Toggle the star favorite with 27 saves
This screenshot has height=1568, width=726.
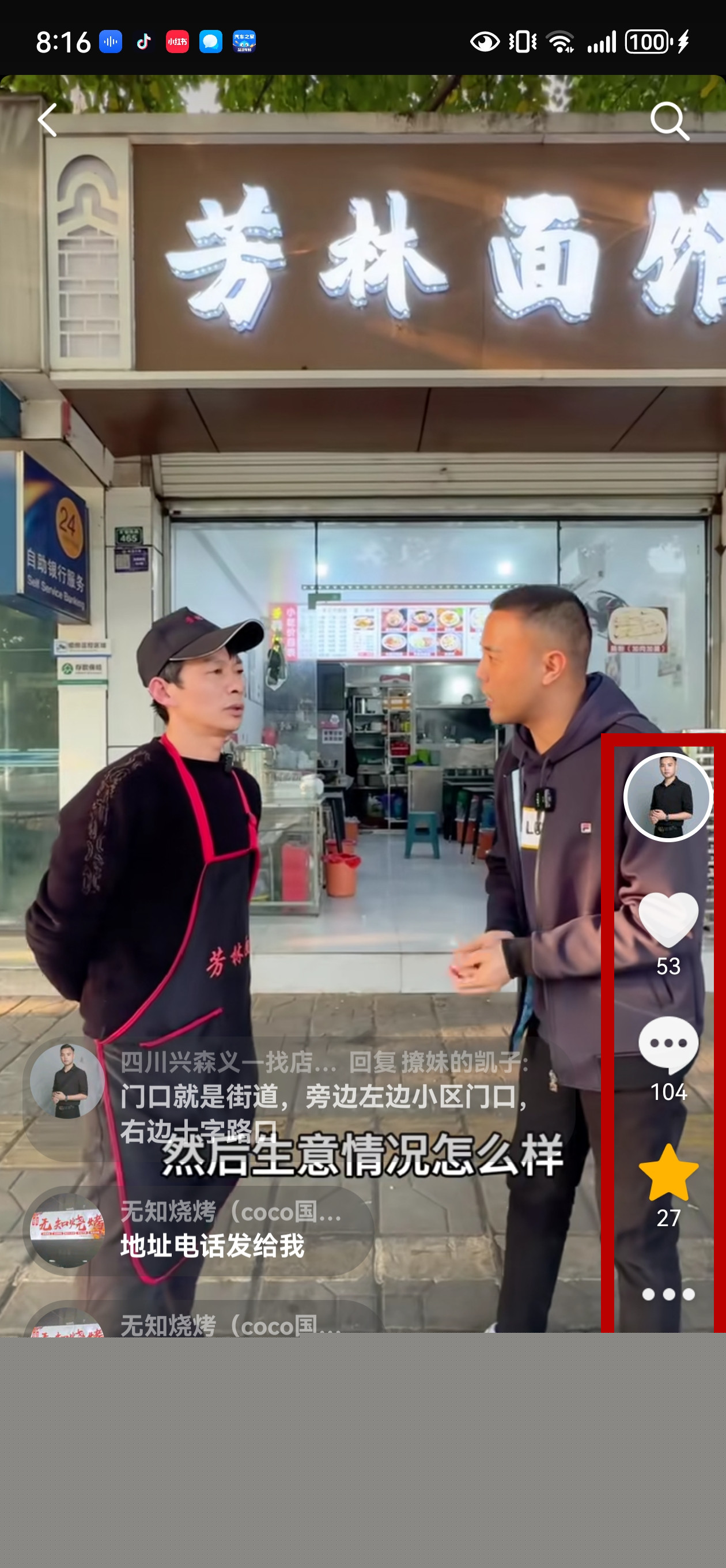(668, 1173)
